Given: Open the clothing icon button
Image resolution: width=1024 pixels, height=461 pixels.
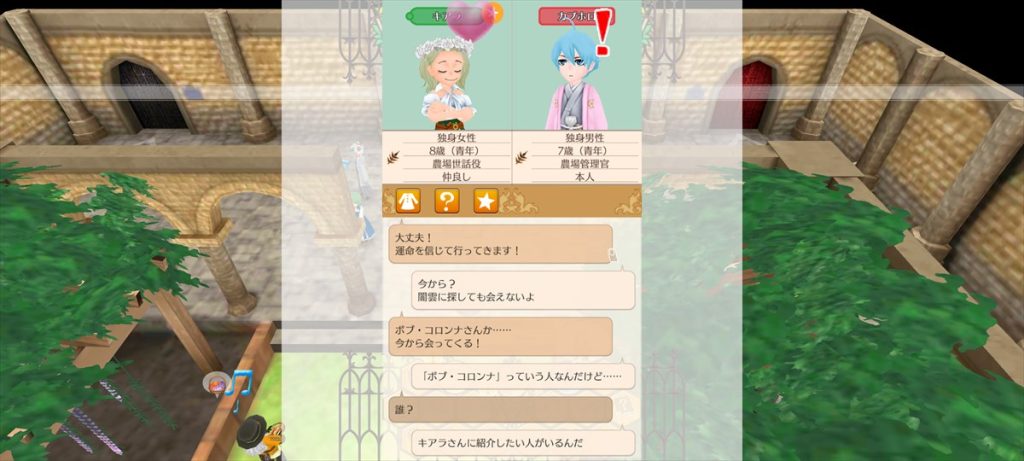Looking at the screenshot, I should tap(408, 201).
